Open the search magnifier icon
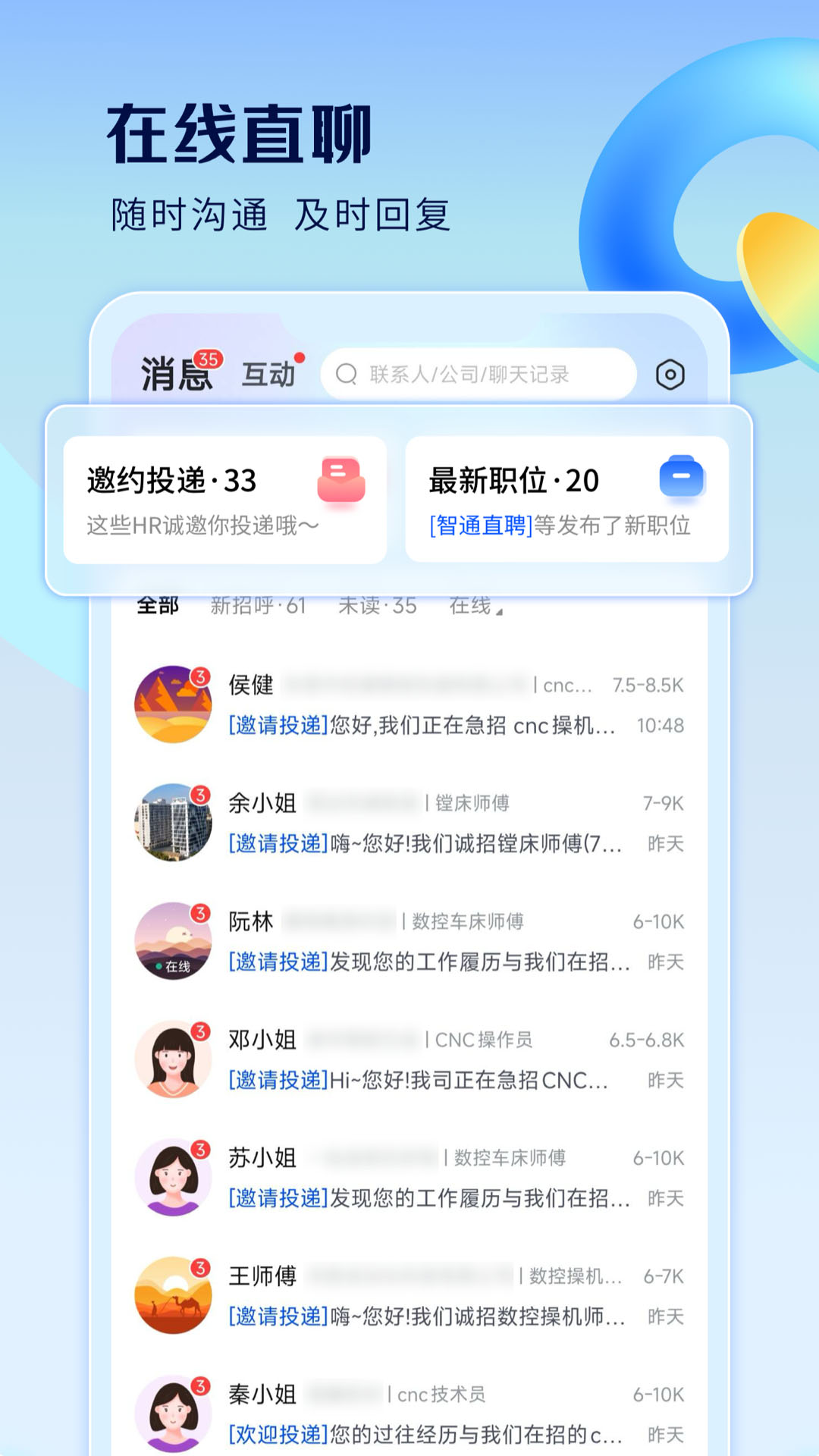Screen dimensions: 819x1456 pyautogui.click(x=347, y=372)
